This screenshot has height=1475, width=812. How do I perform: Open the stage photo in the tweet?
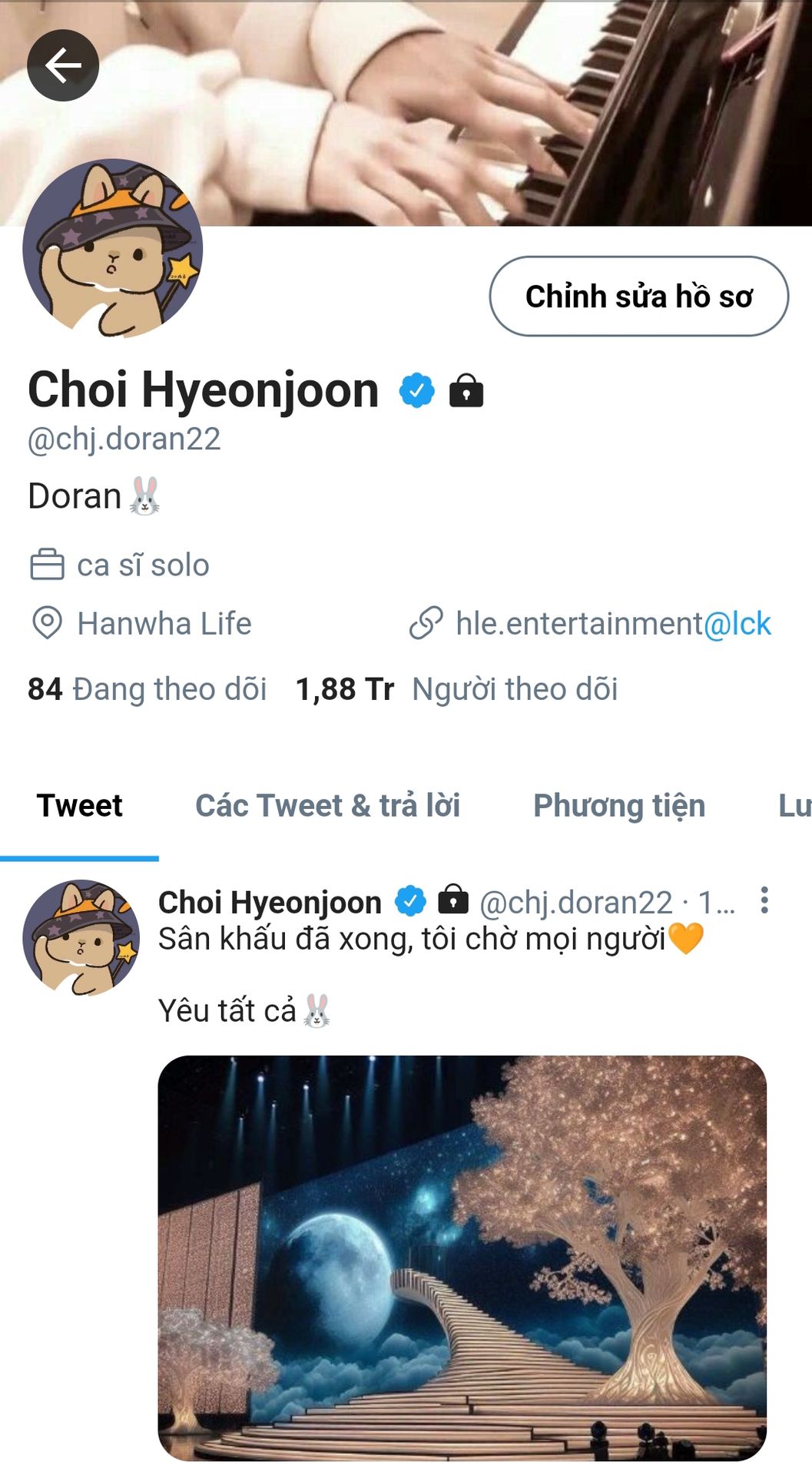pyautogui.click(x=462, y=1258)
